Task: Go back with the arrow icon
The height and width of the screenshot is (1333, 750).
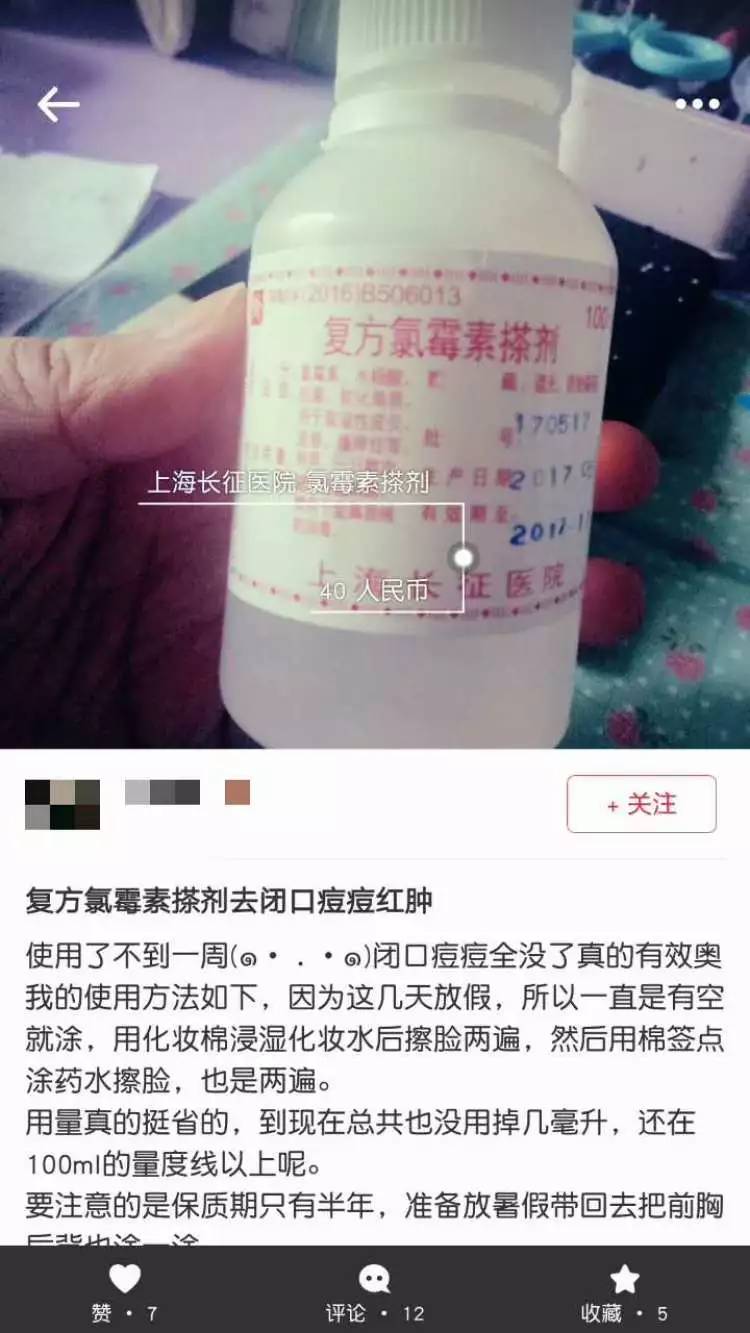Action: click(x=57, y=104)
